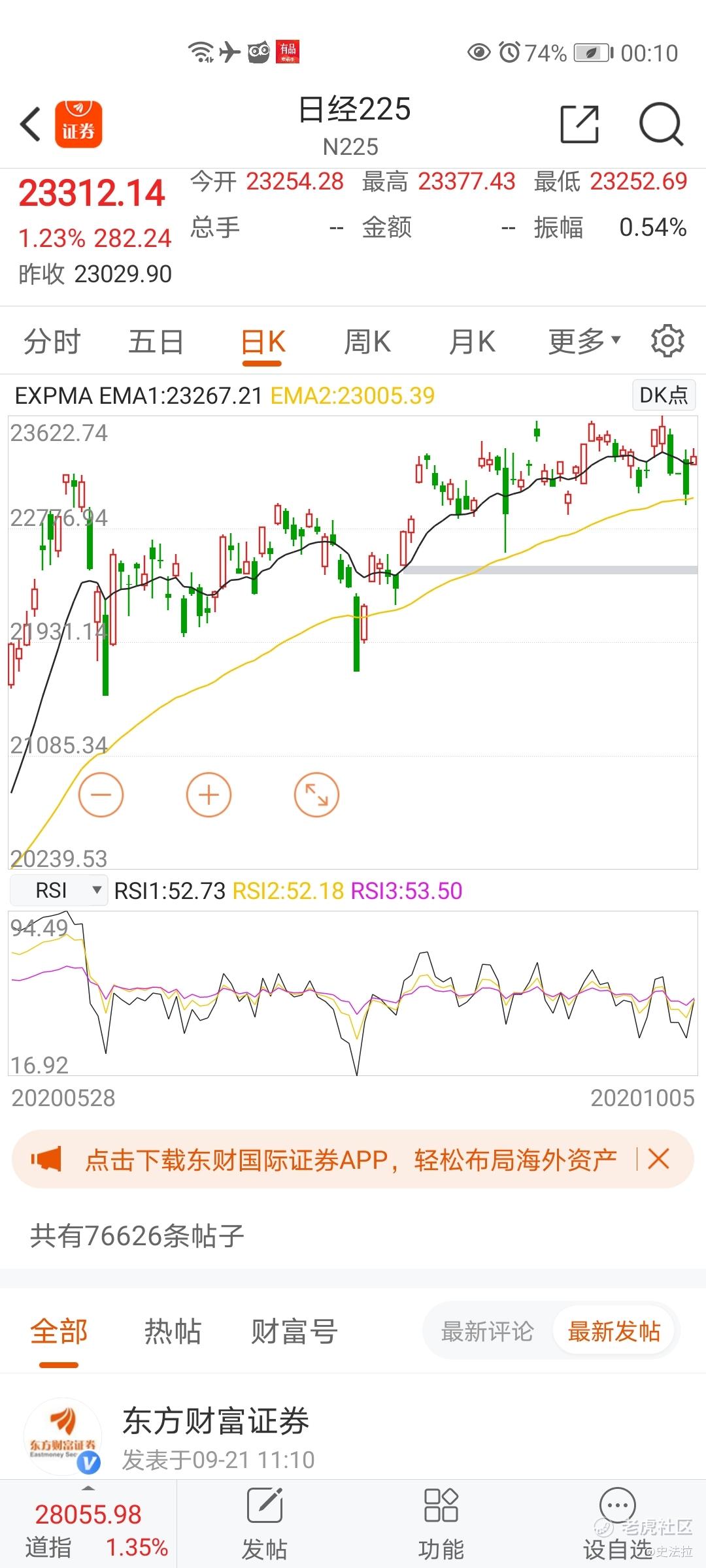Switch to the 财富号 tab
Viewport: 706px width, 1568px height.
[x=294, y=1331]
